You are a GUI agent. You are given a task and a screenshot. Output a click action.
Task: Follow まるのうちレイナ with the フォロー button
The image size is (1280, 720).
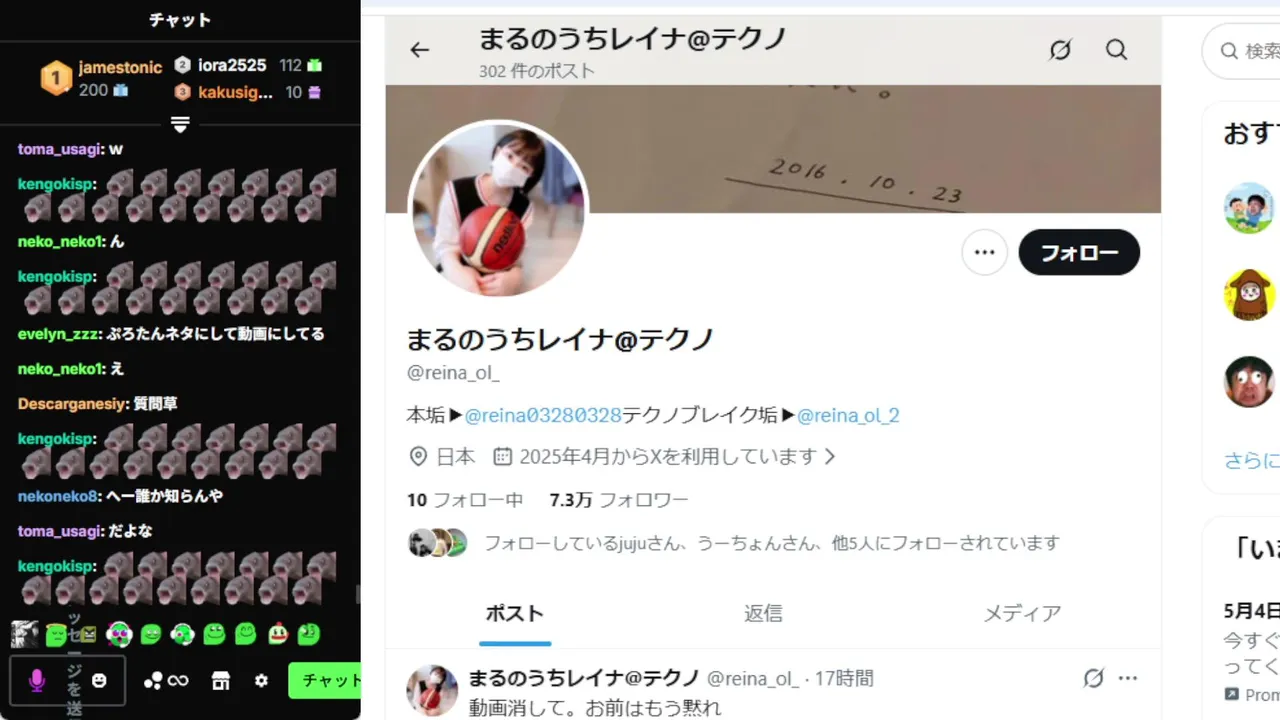(x=1079, y=252)
